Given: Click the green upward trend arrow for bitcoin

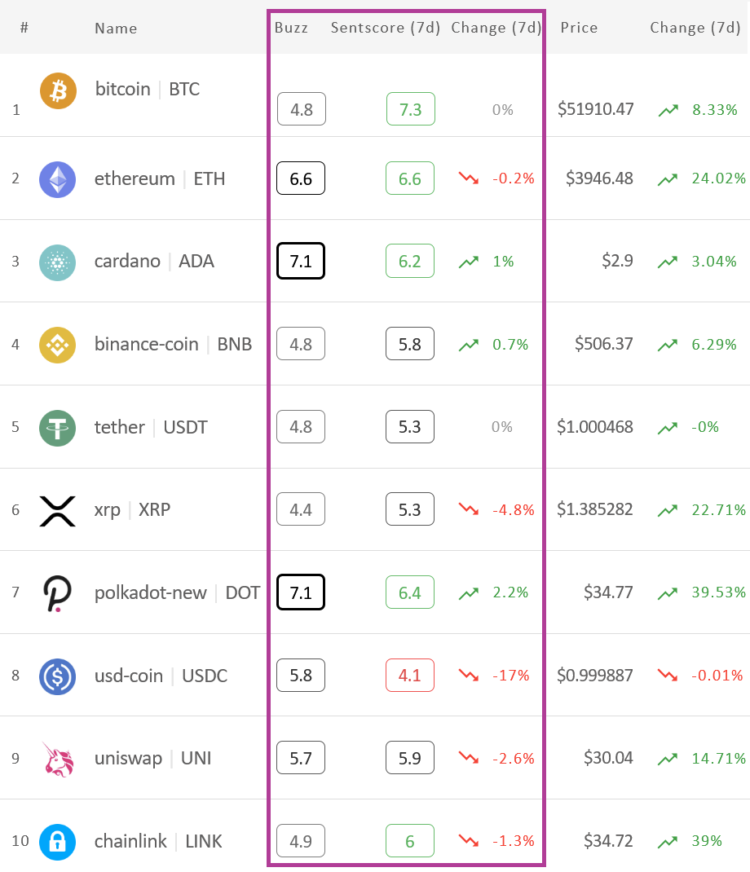Looking at the screenshot, I should coord(668,109).
